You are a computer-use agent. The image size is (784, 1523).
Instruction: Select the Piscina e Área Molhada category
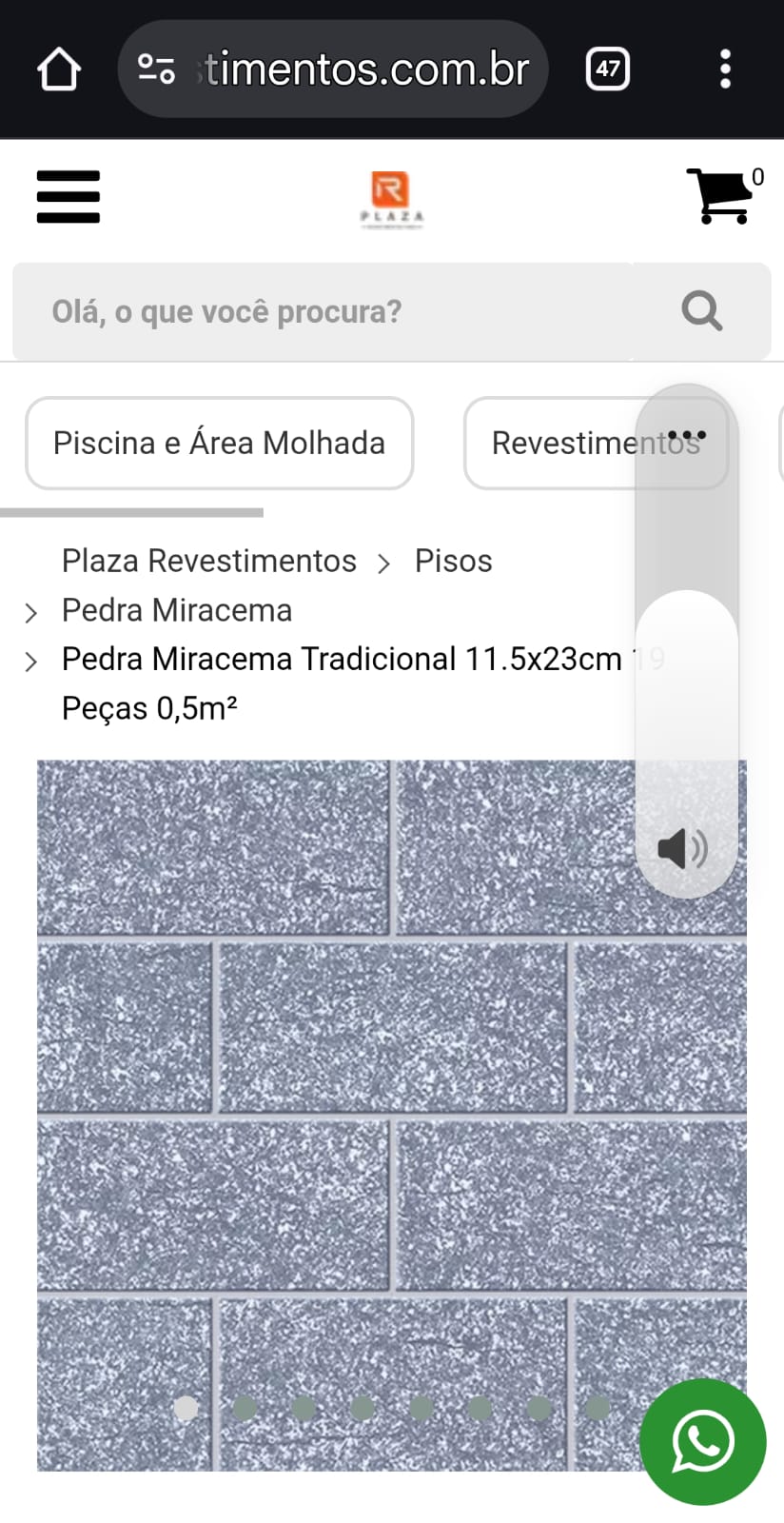click(220, 444)
